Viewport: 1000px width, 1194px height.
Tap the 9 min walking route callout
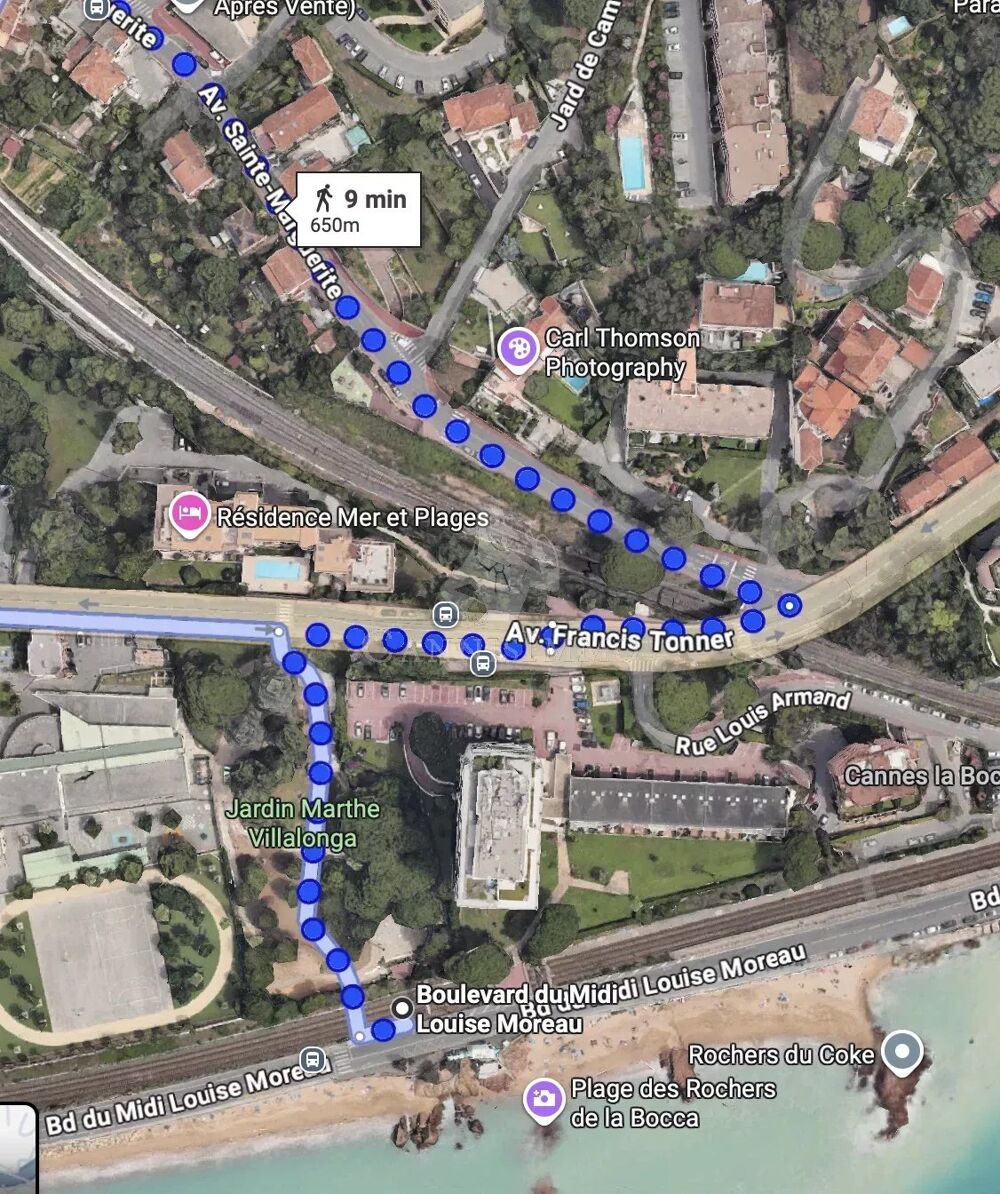tap(357, 210)
